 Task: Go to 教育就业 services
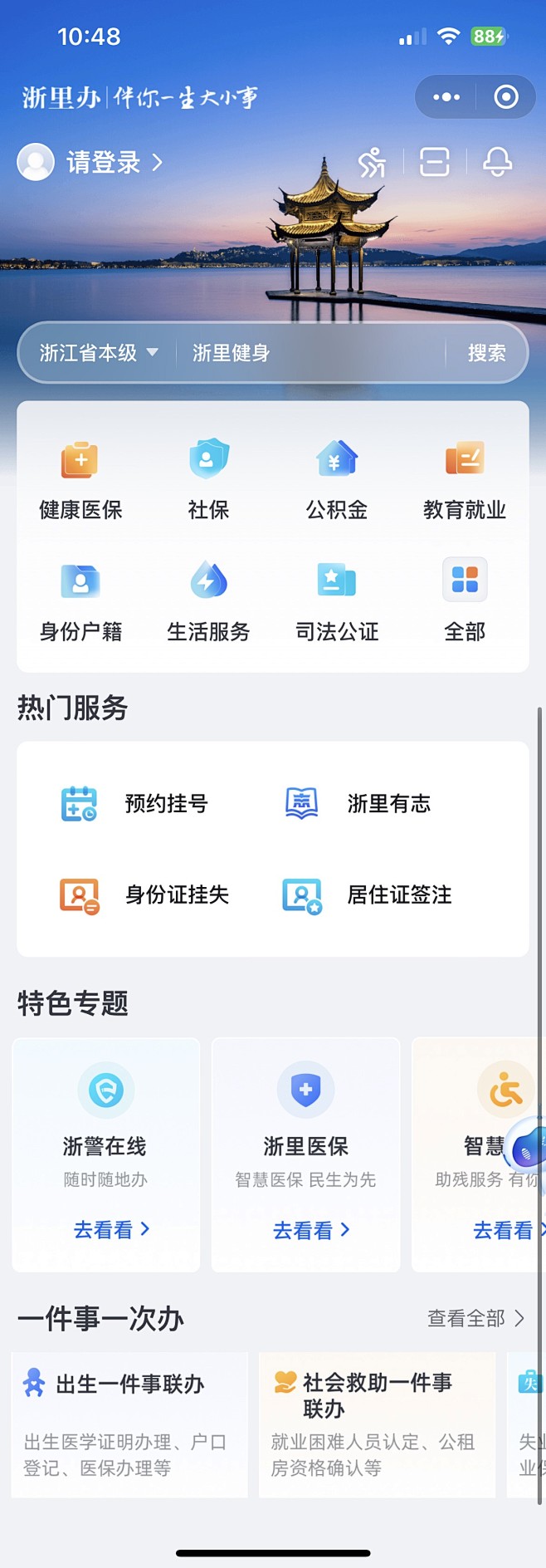click(464, 479)
